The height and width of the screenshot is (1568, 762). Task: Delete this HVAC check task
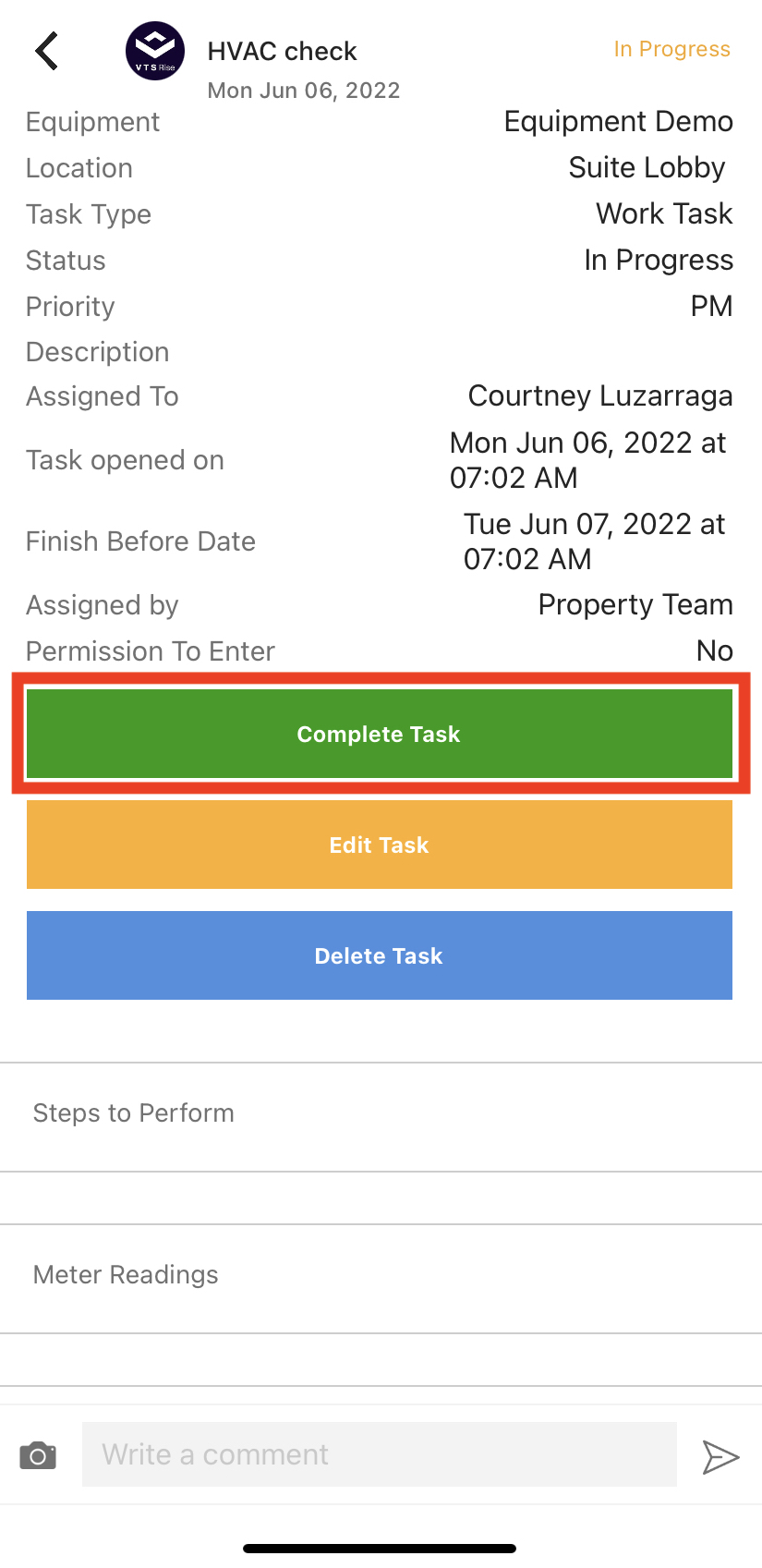[379, 955]
